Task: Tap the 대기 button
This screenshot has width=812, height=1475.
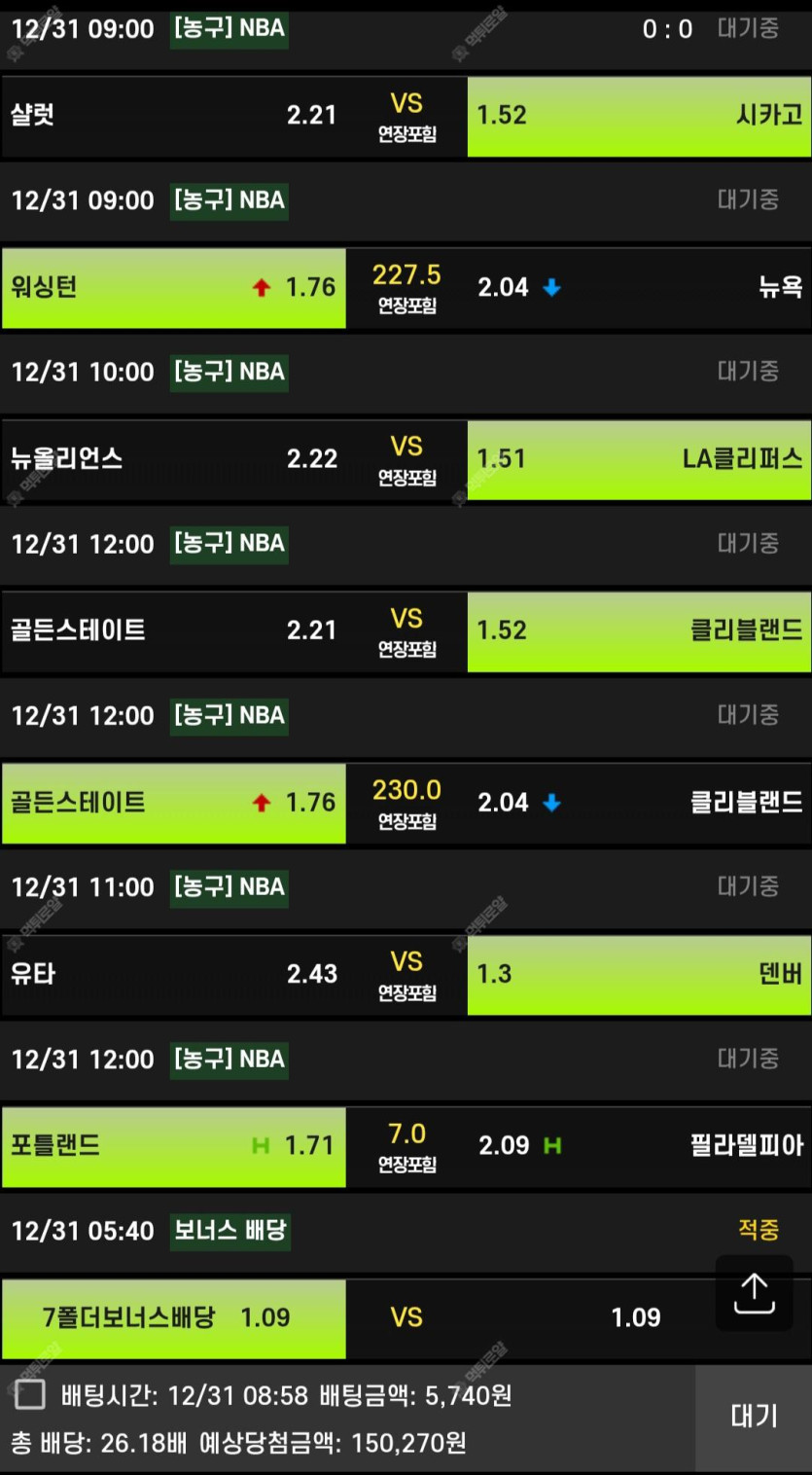Action: click(754, 1417)
